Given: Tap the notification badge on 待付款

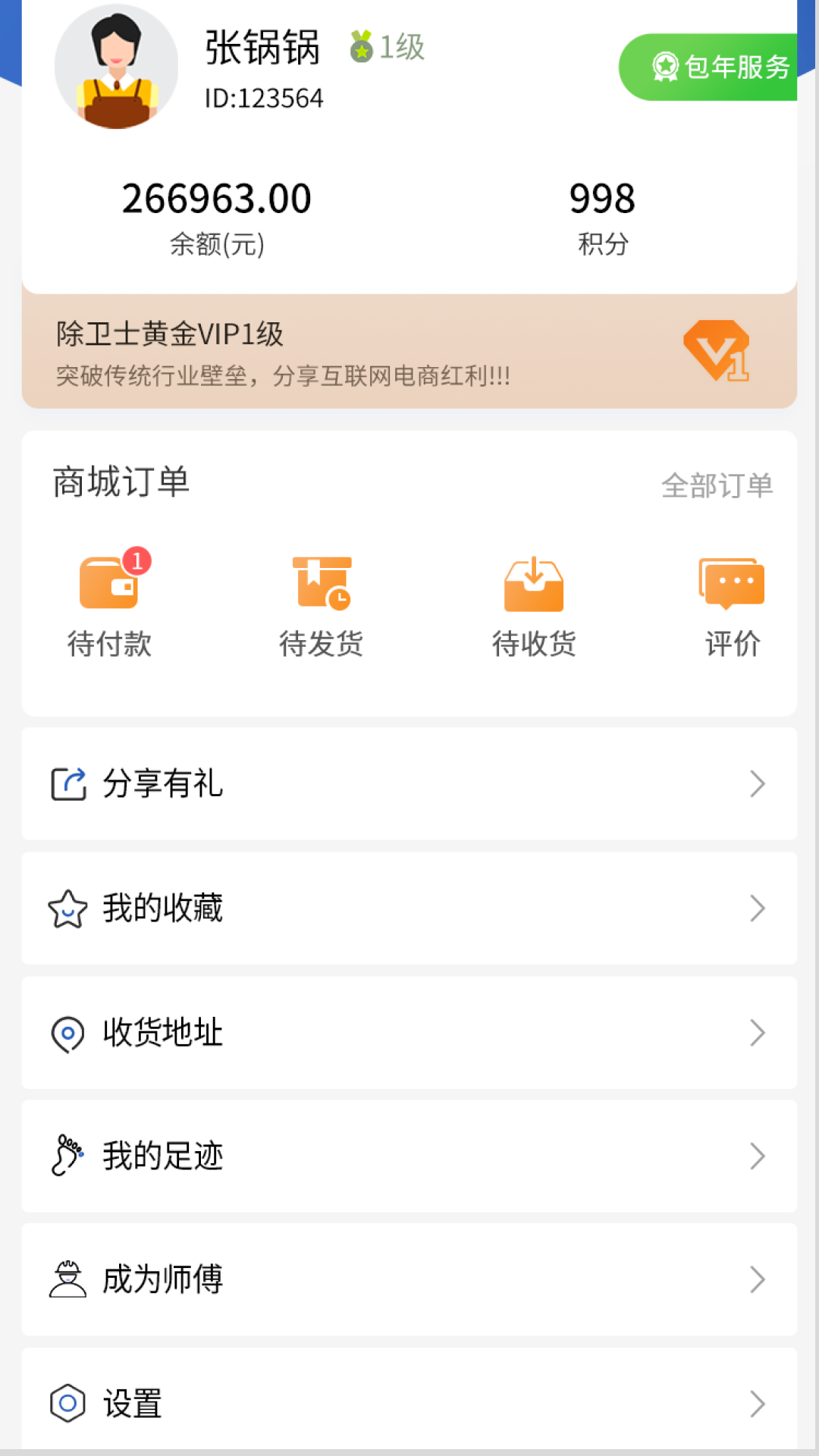Looking at the screenshot, I should point(137,561).
